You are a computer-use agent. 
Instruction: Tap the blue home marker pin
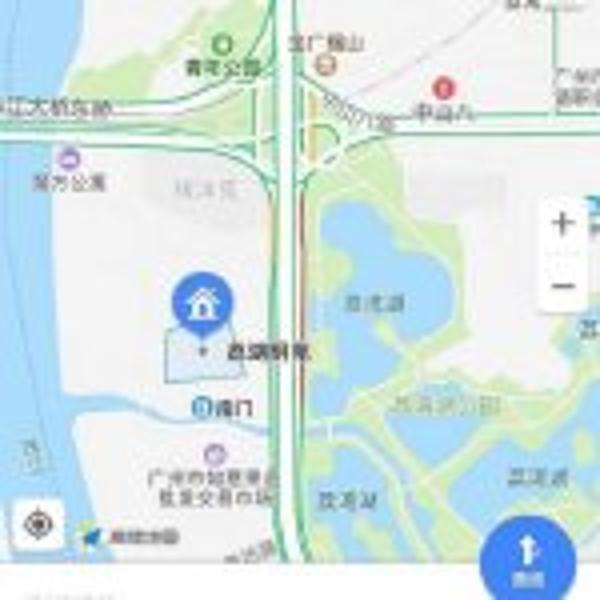203,302
